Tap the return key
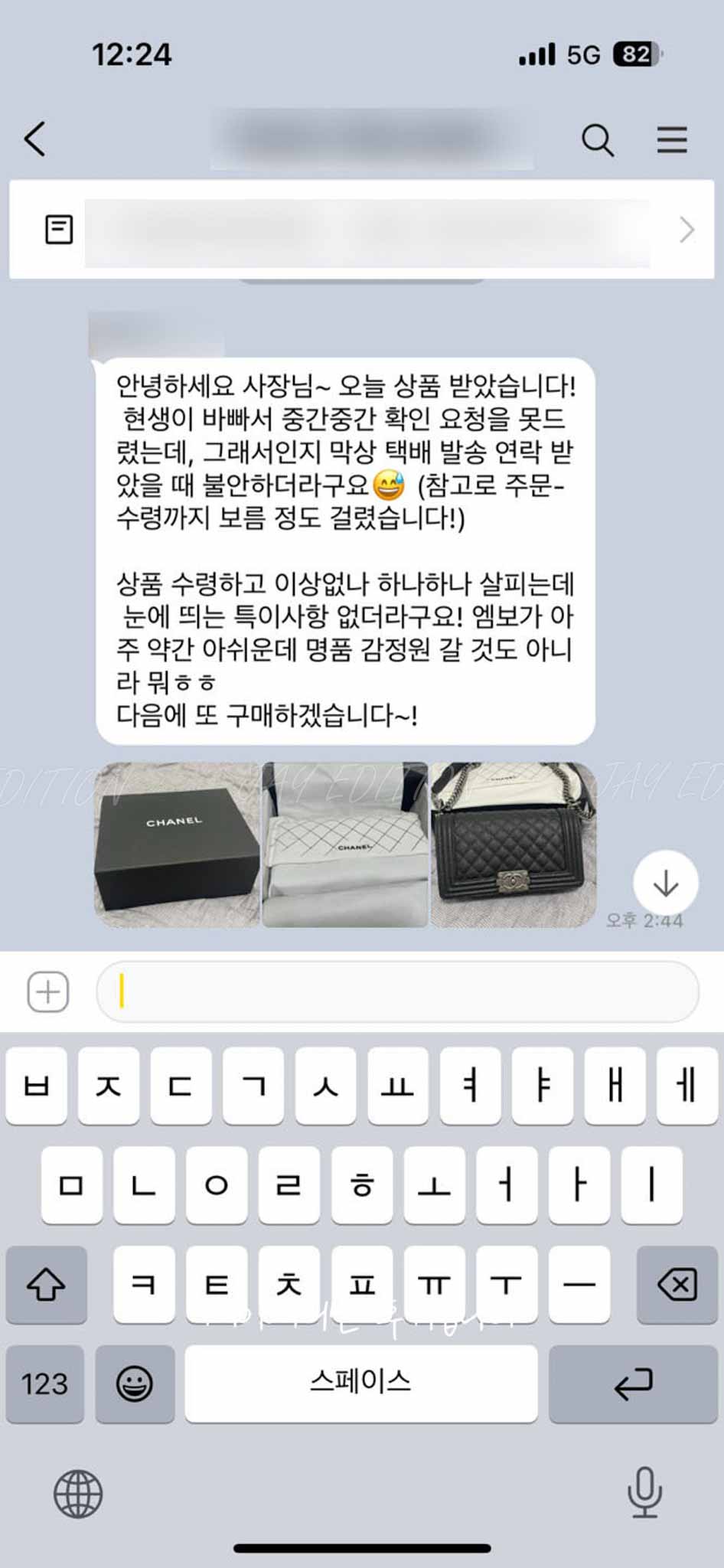Screen dimensions: 724x1568 (x=633, y=1383)
